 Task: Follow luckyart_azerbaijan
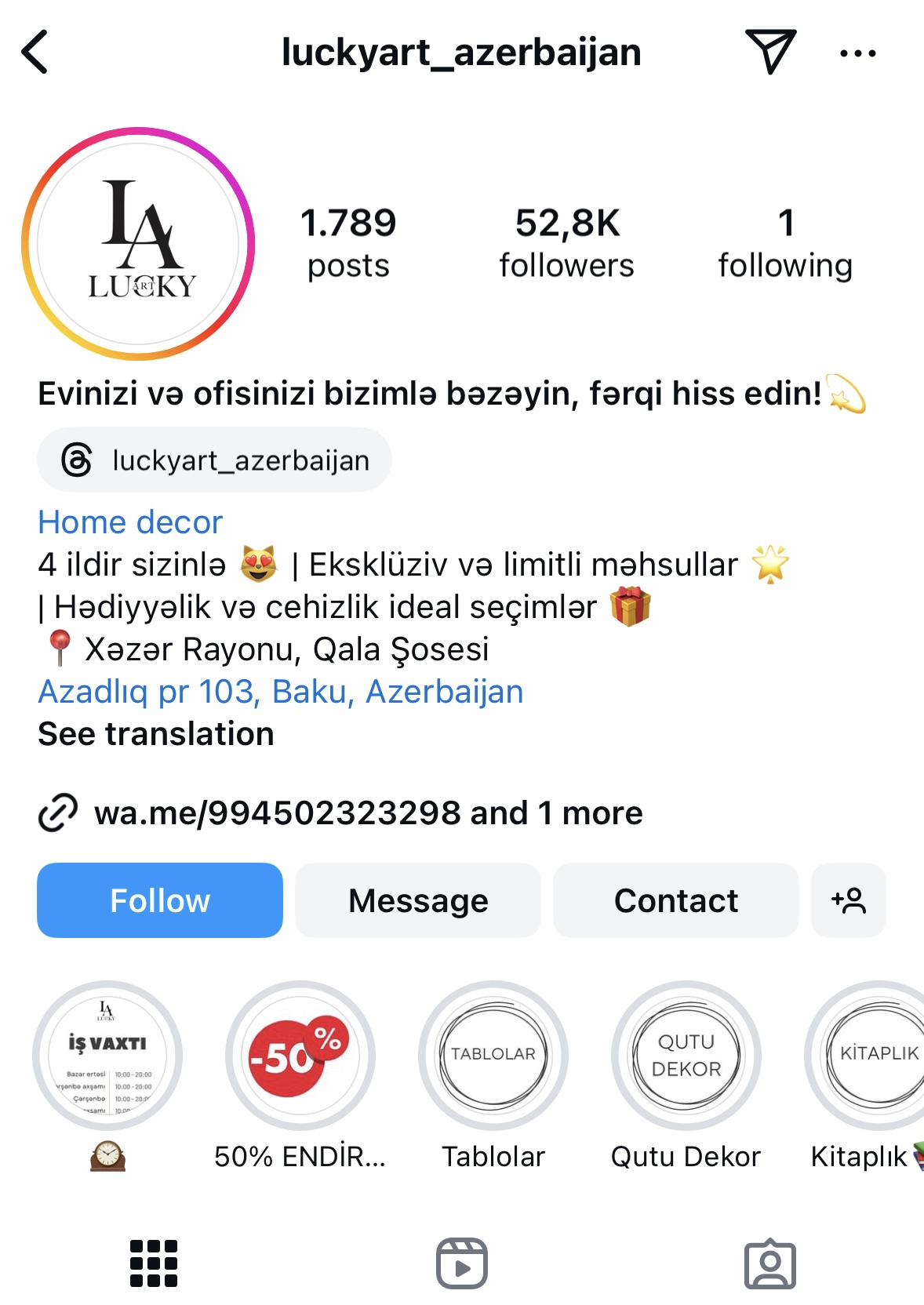click(x=160, y=900)
